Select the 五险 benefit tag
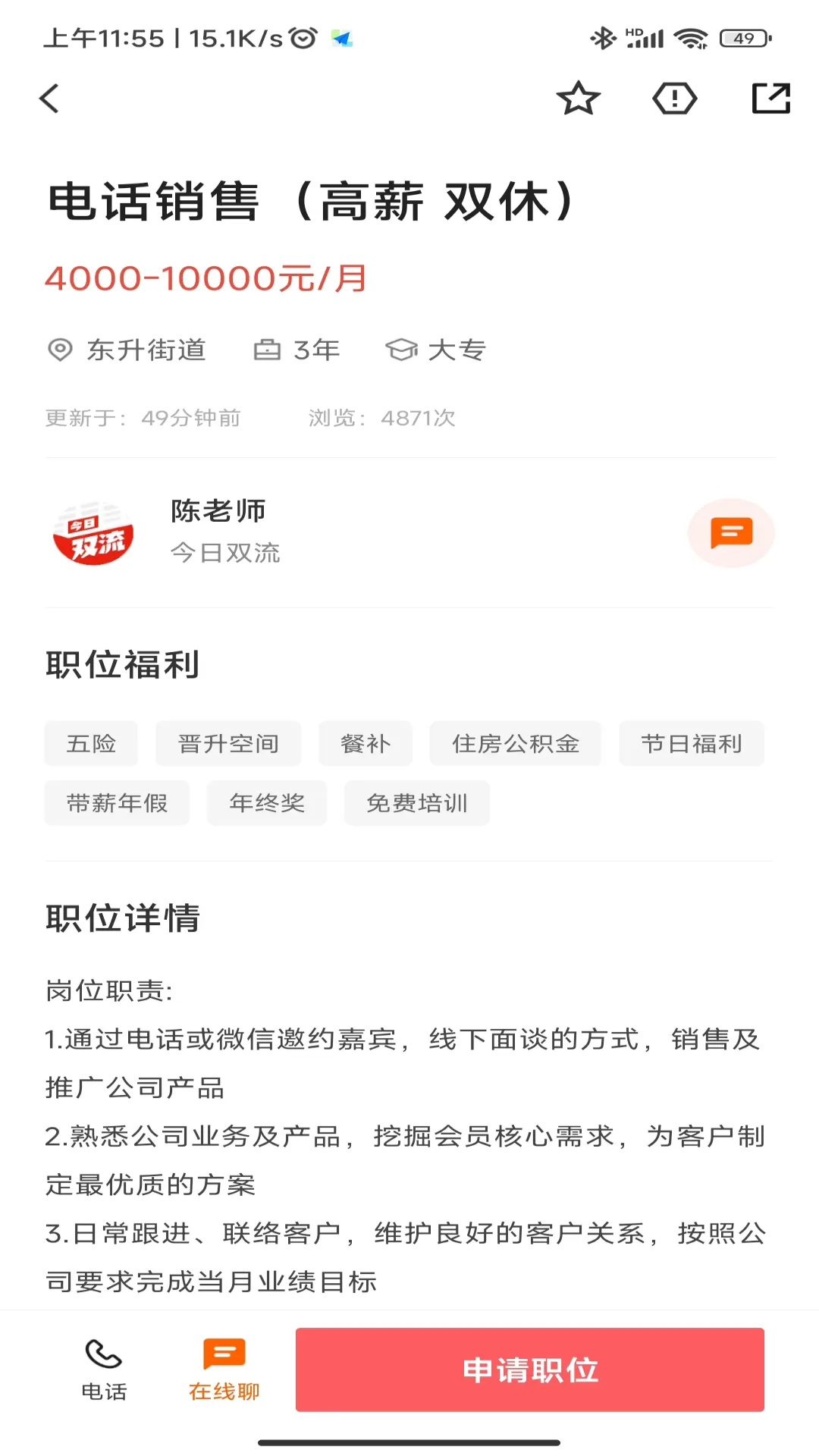 tap(91, 743)
